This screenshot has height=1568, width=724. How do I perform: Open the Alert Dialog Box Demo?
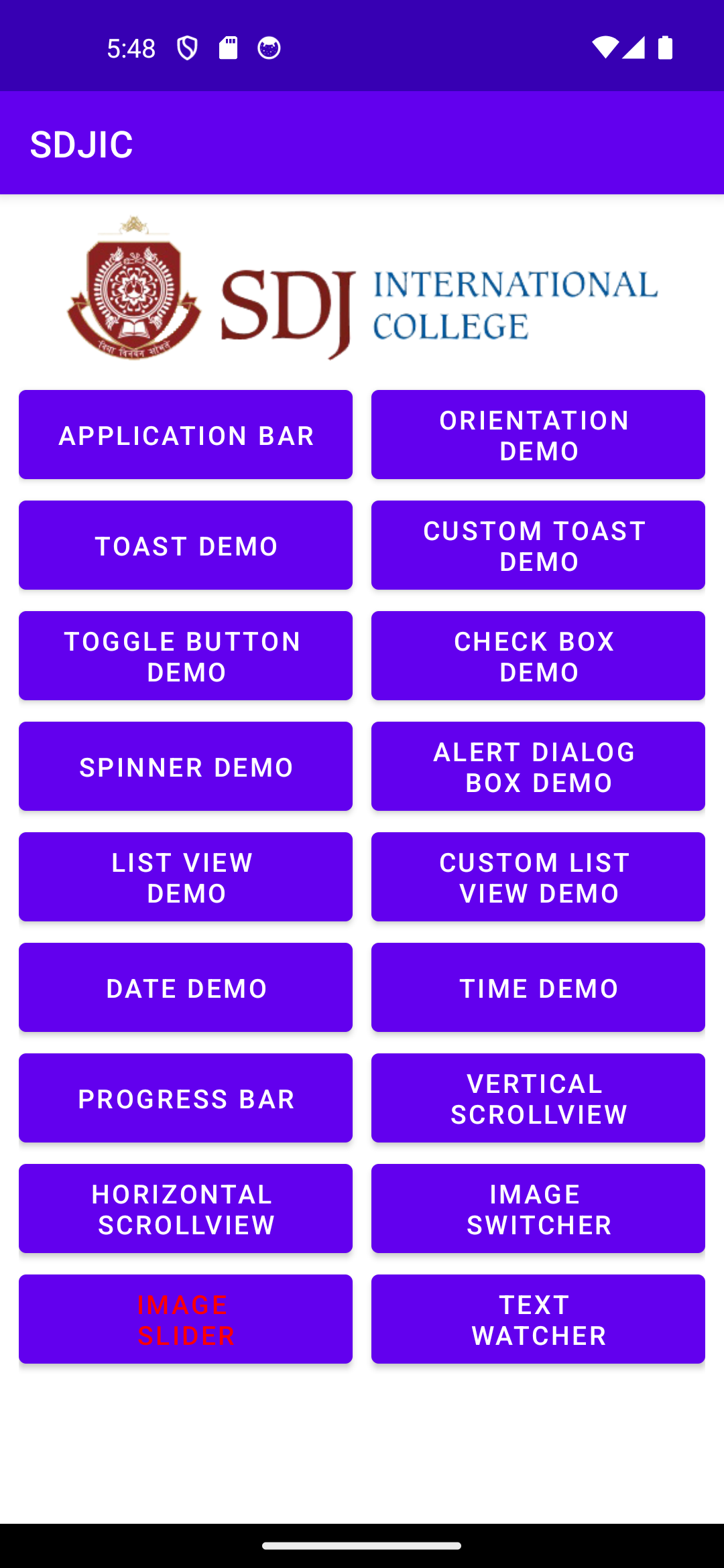click(x=537, y=766)
